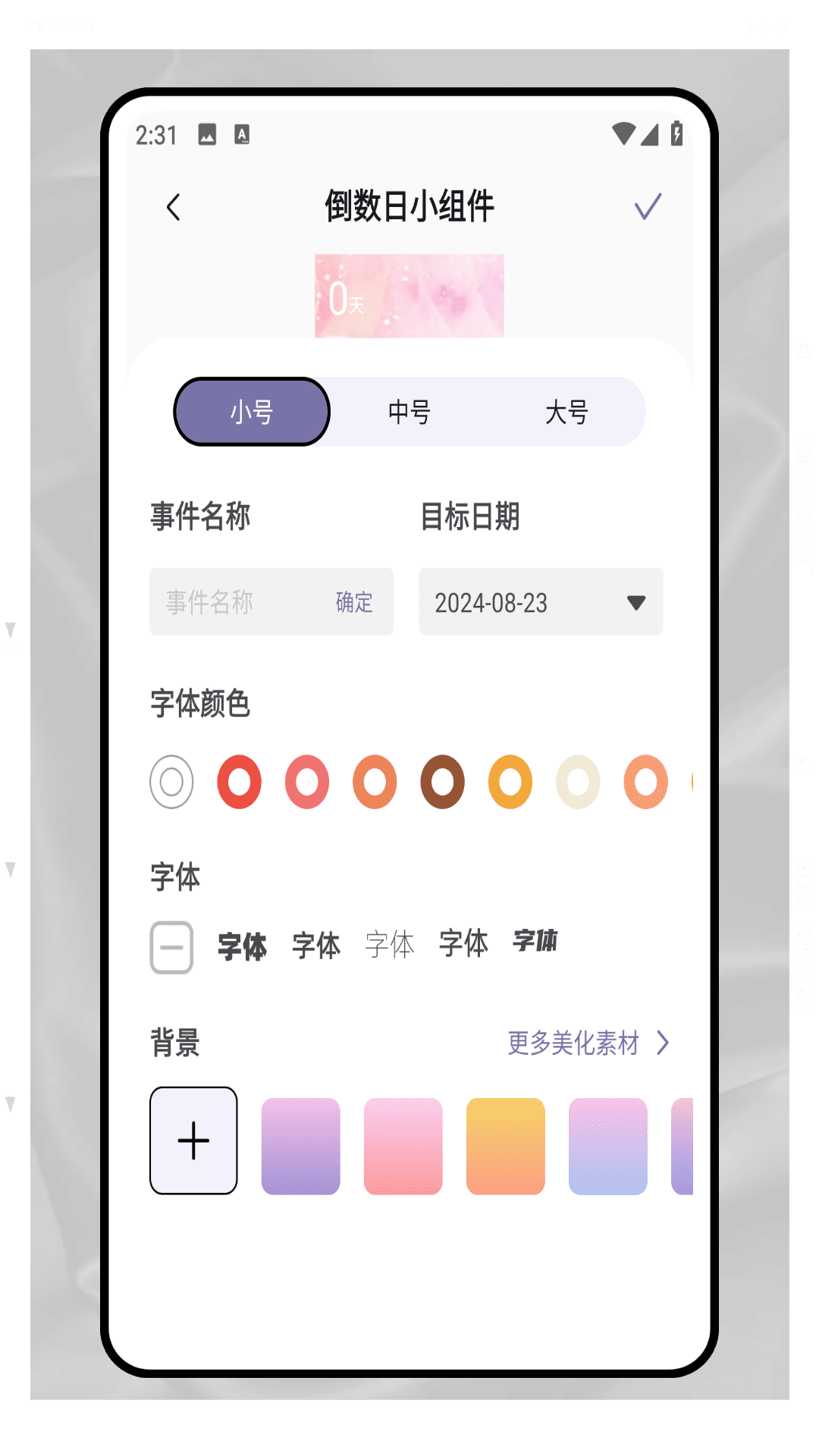Click the back arrow to return
This screenshot has height=1456, width=819.
tap(173, 206)
